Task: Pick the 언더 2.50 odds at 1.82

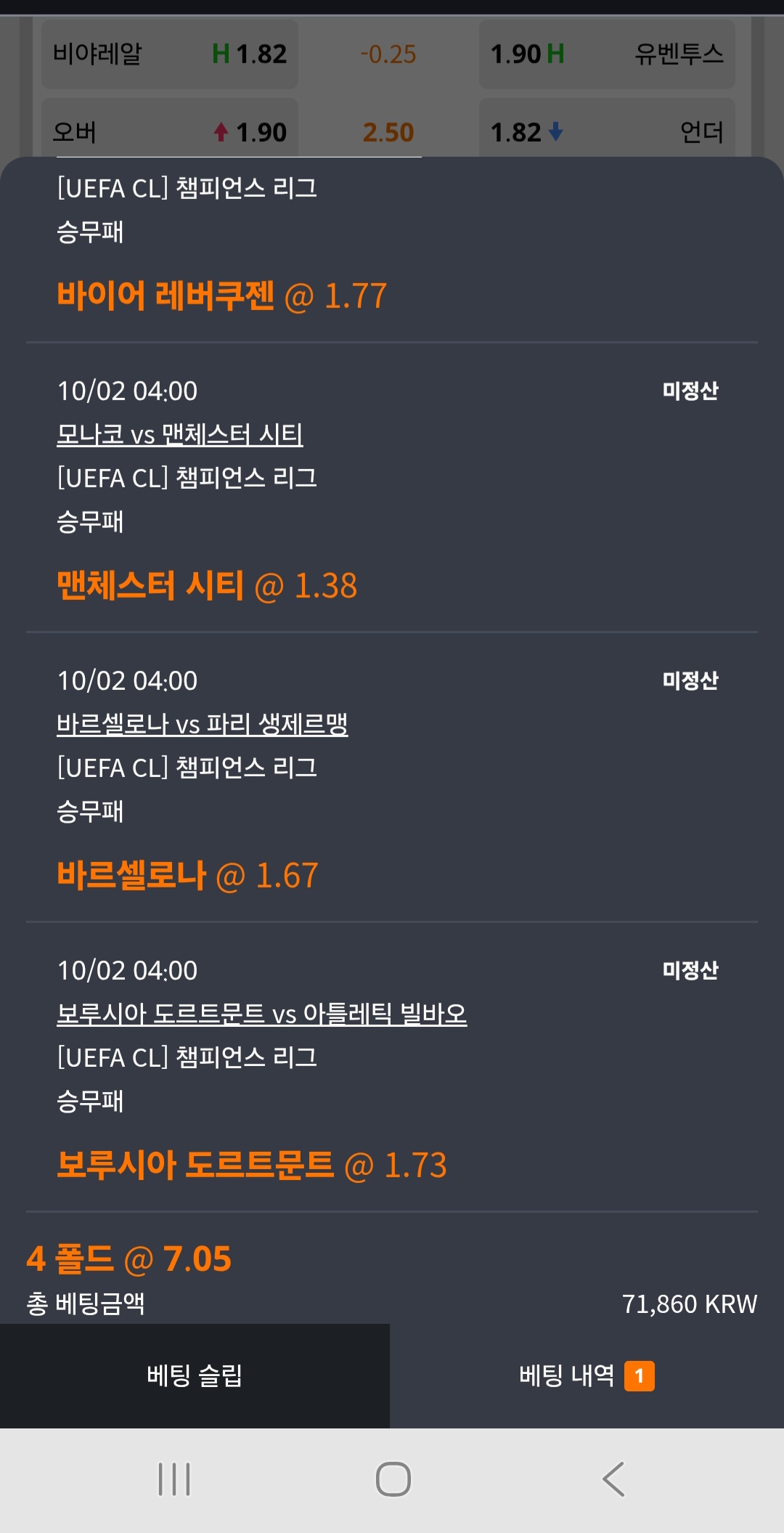Action: point(607,131)
